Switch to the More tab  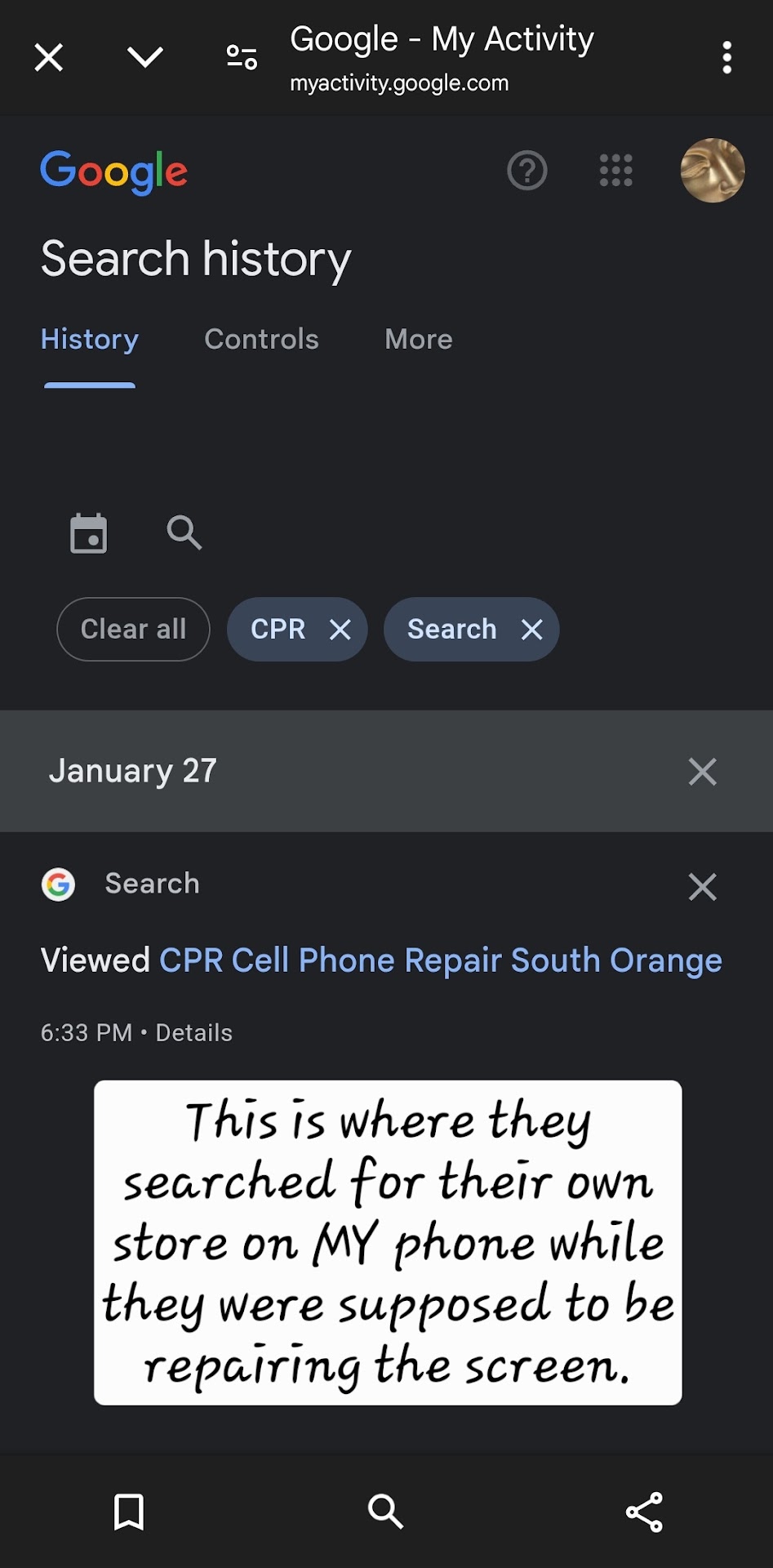coord(418,339)
